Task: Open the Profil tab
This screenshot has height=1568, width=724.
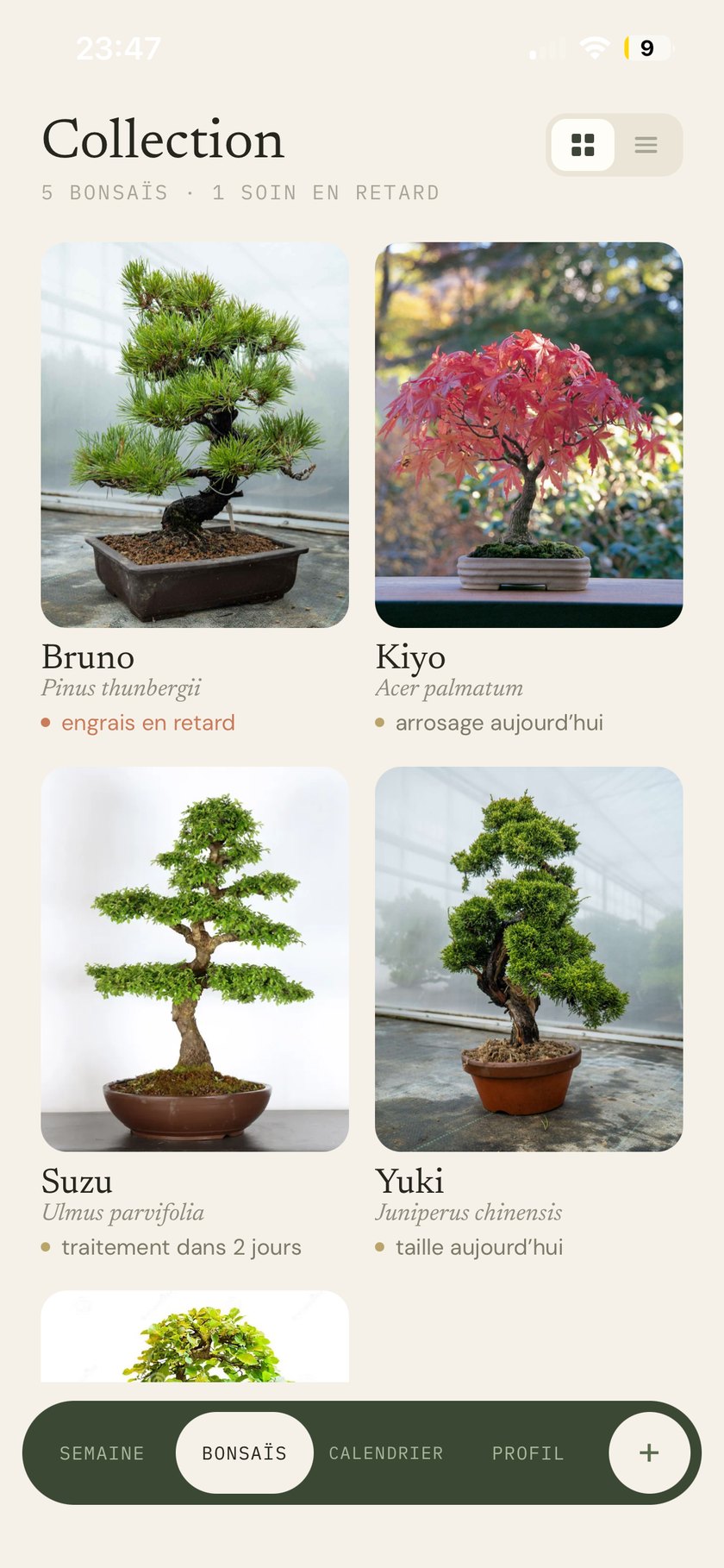Action: [x=527, y=1453]
